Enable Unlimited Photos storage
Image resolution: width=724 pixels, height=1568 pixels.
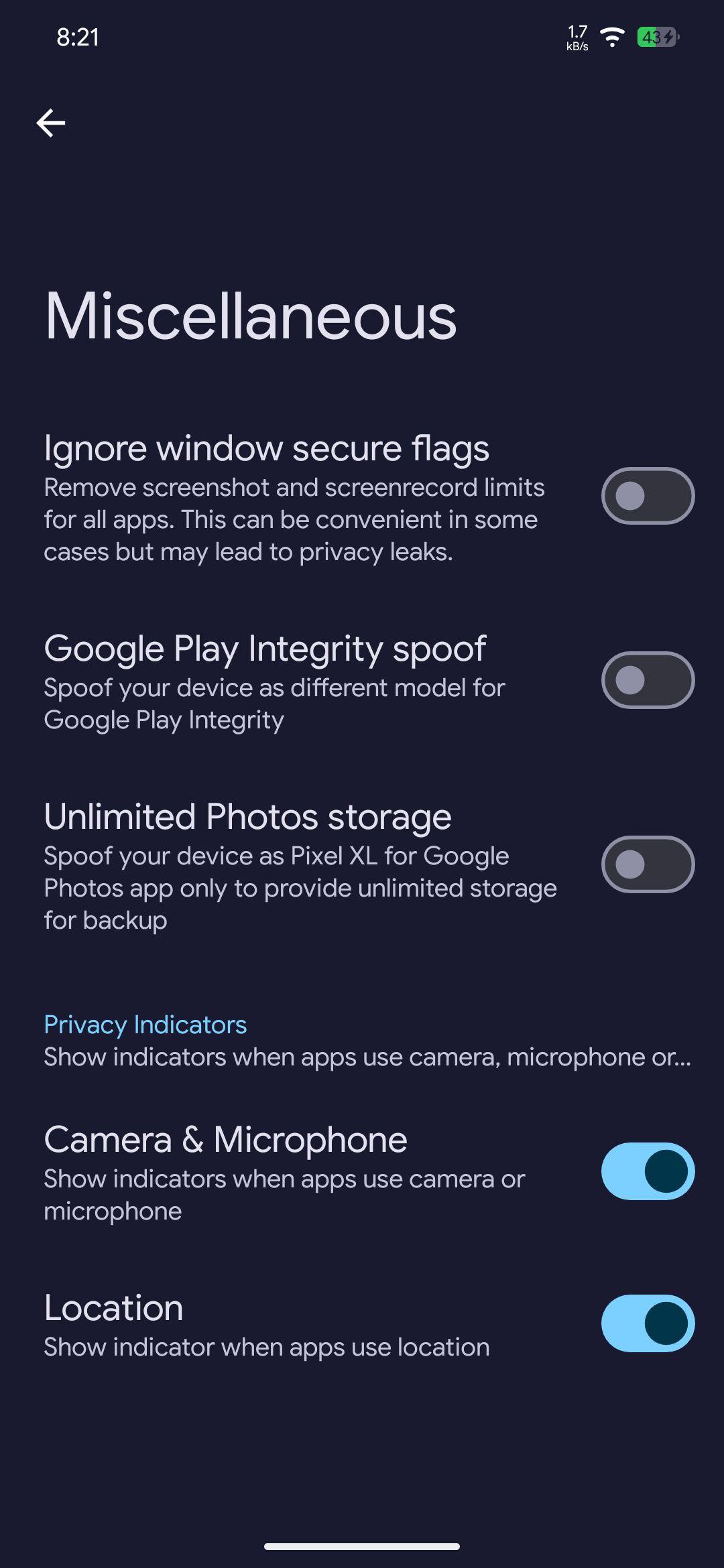pos(648,864)
